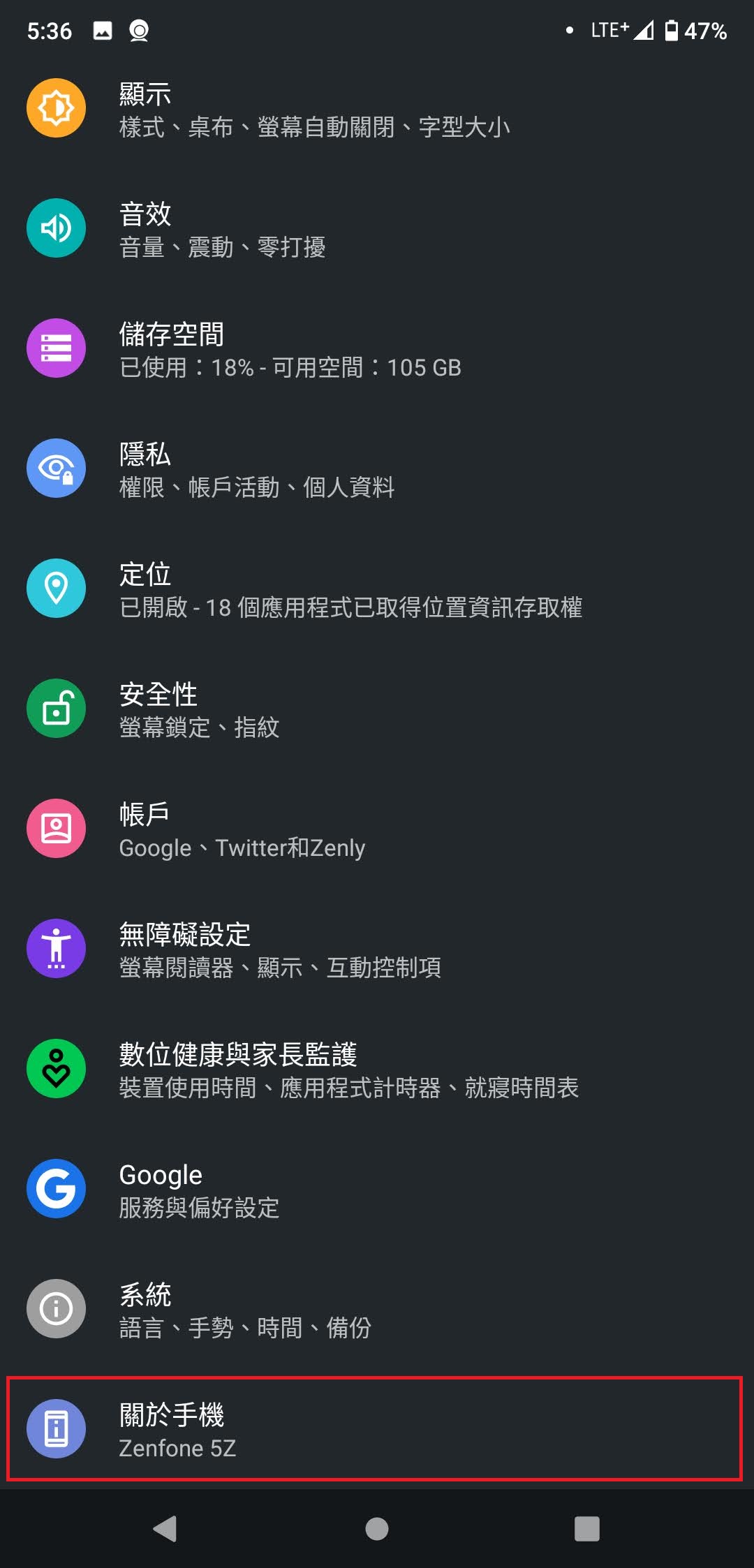Tap the system back button
This screenshot has height=1568, width=754.
(165, 1529)
